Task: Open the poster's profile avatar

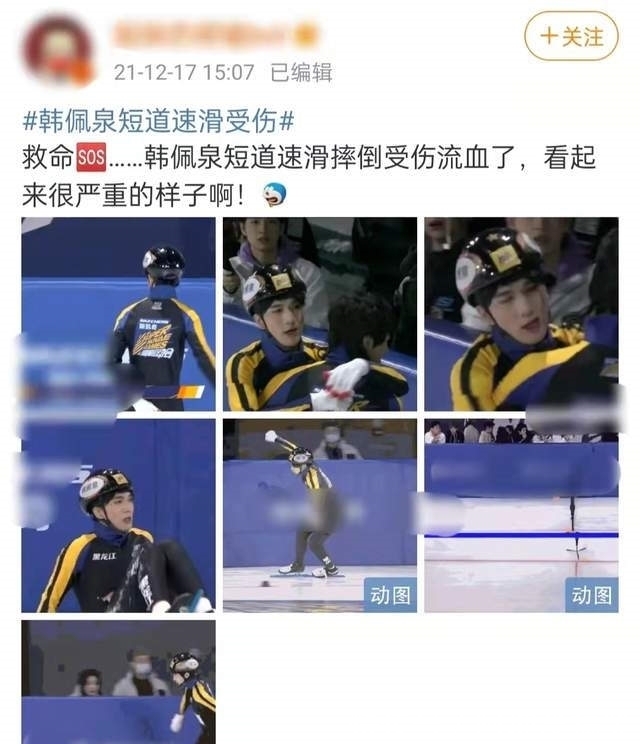Action: point(57,48)
